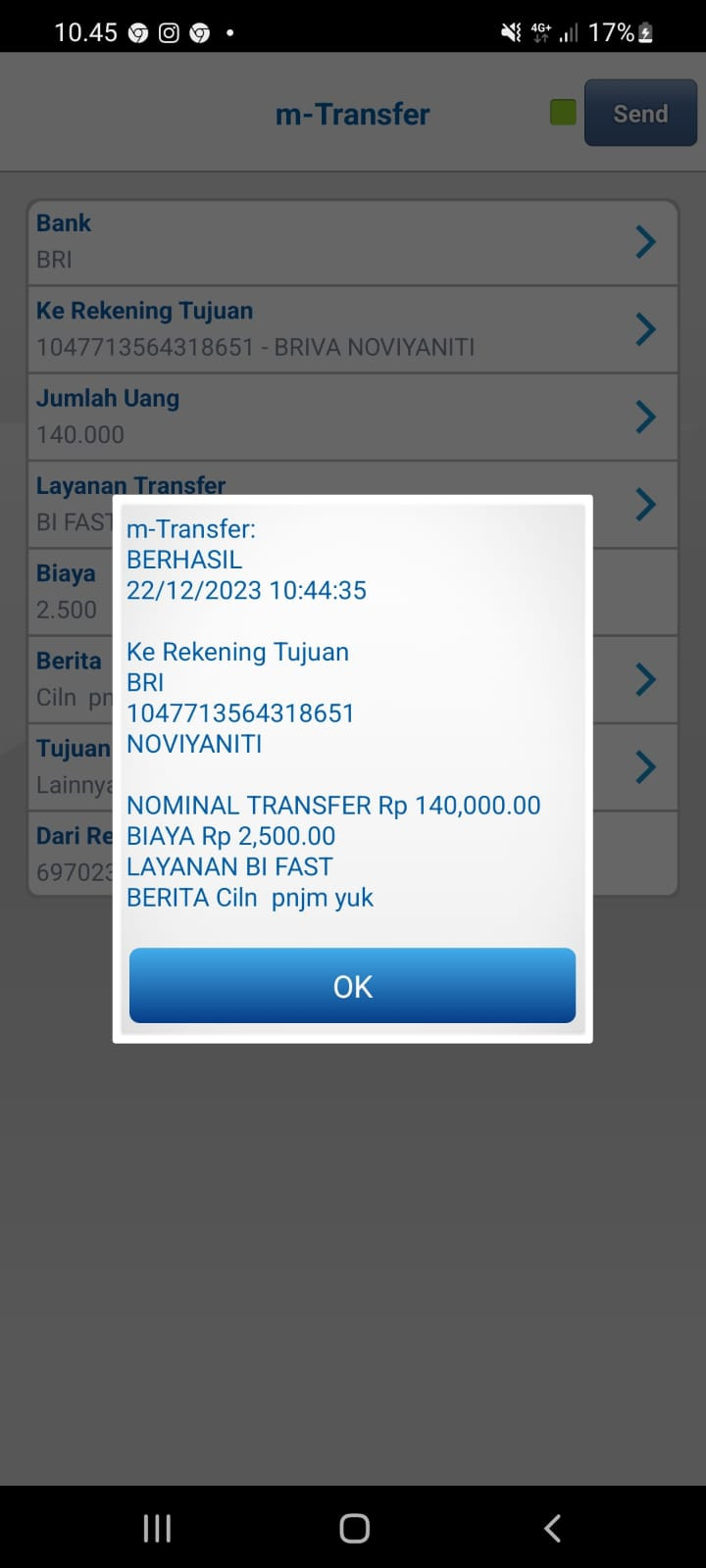
Task: Open the Bank BRI row
Action: [352, 242]
